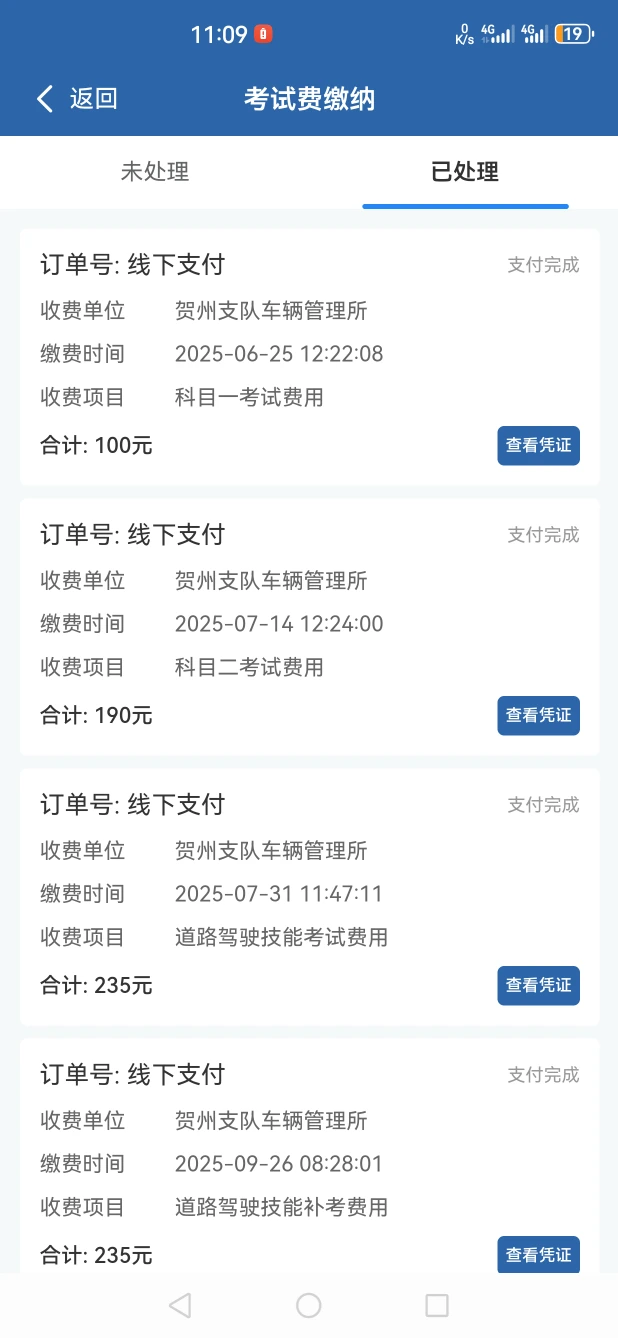The height and width of the screenshot is (1338, 618).
Task: Check voucher for 道路驾驶技能补考费用
Action: pyautogui.click(x=538, y=1255)
